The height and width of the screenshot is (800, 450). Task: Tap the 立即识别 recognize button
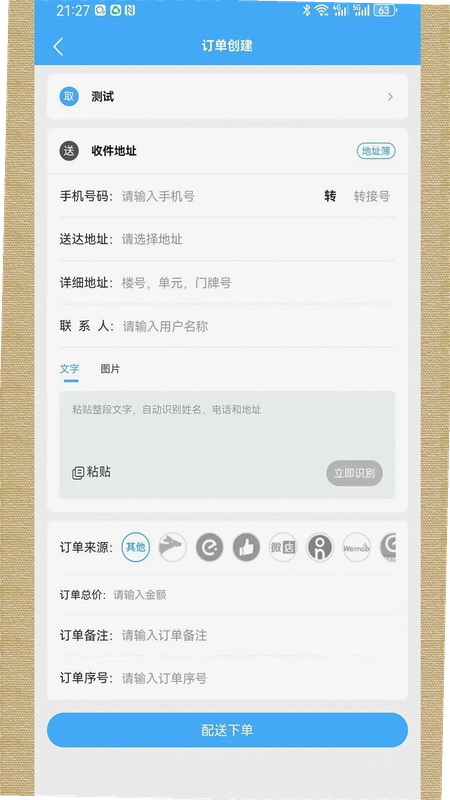point(355,473)
